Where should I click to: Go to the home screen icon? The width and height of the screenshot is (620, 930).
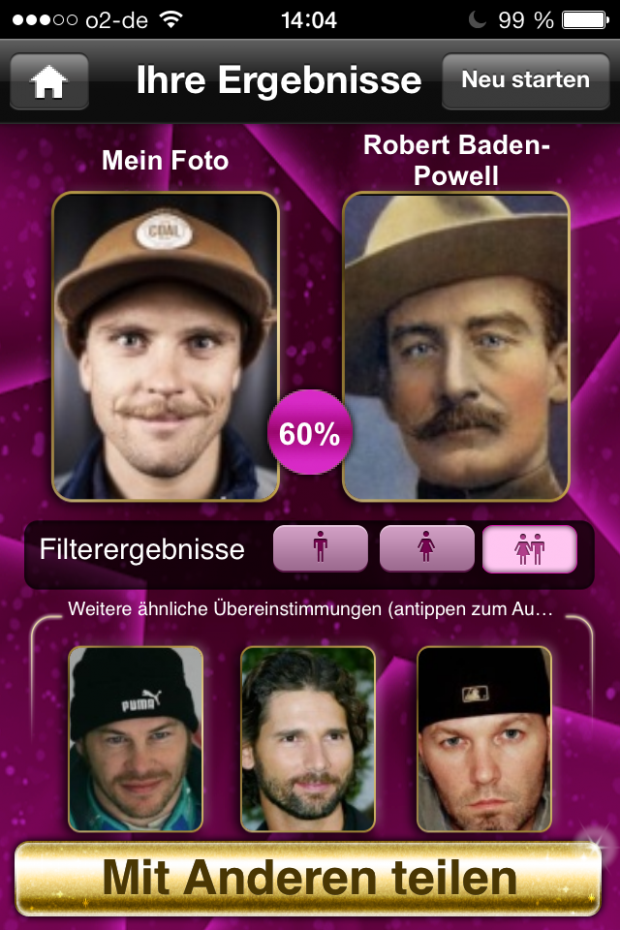tap(49, 82)
